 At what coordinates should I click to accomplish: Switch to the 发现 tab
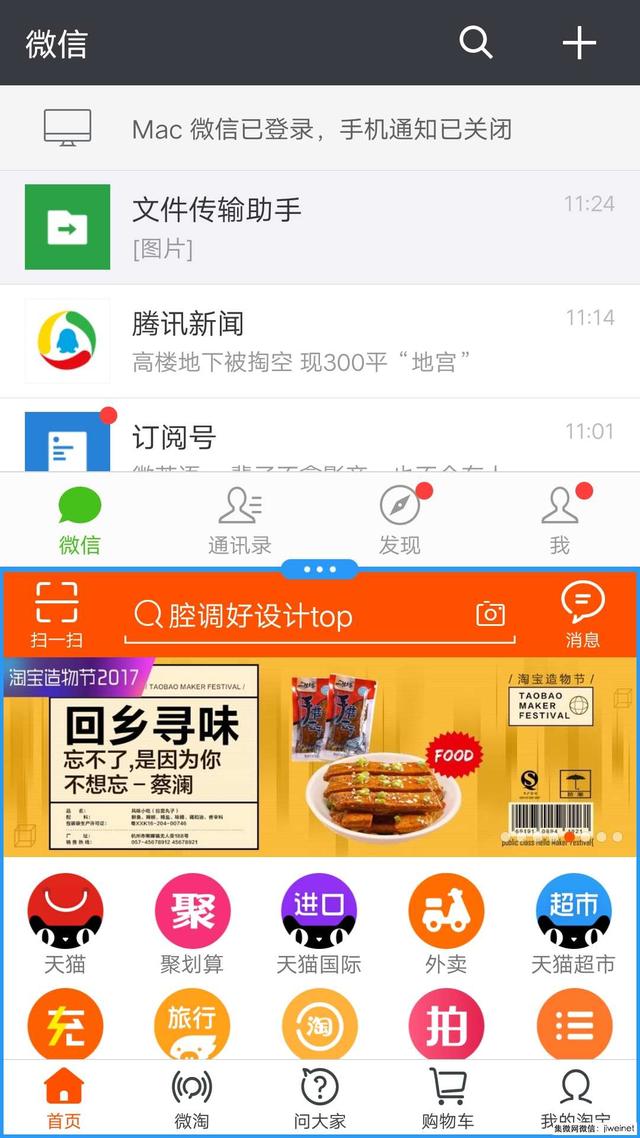(x=400, y=520)
